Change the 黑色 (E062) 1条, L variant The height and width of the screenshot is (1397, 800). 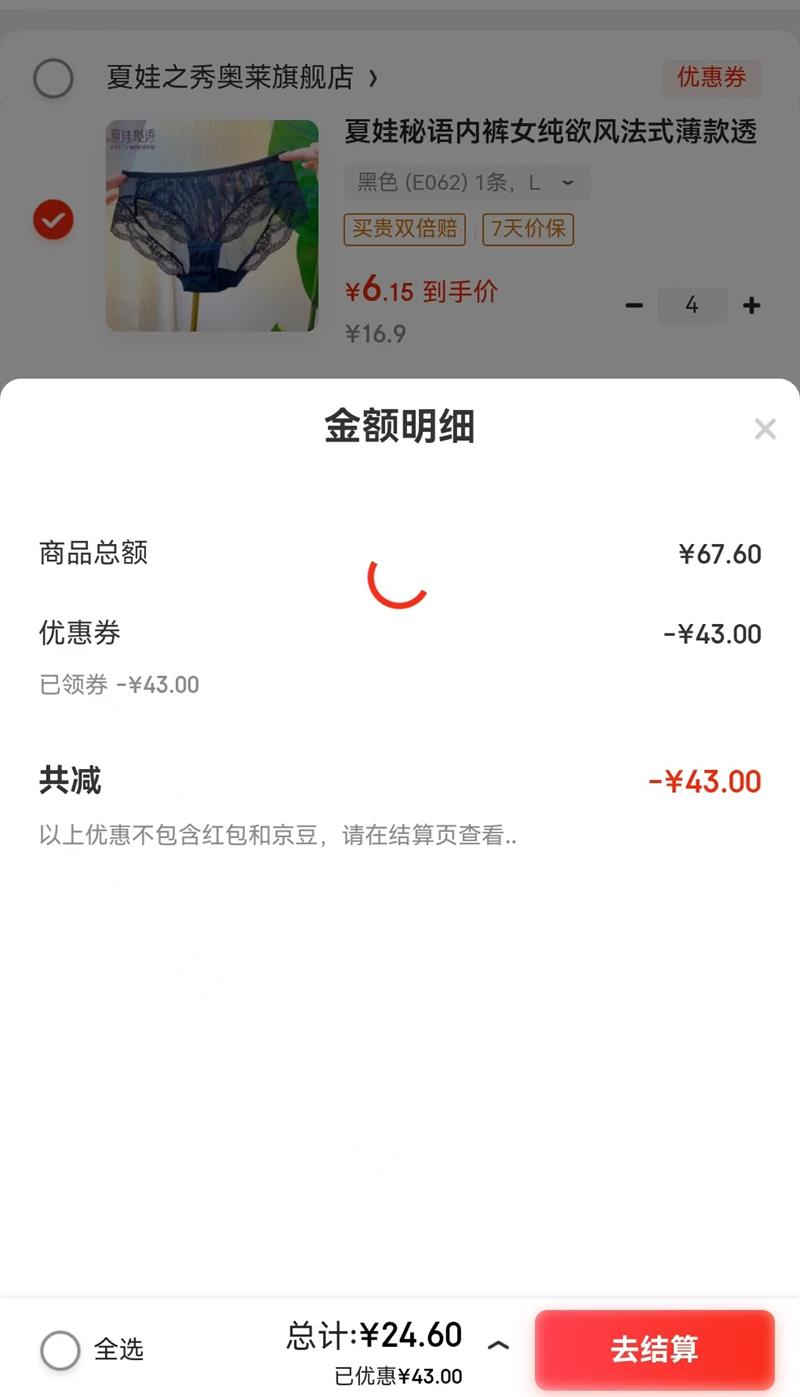(466, 183)
